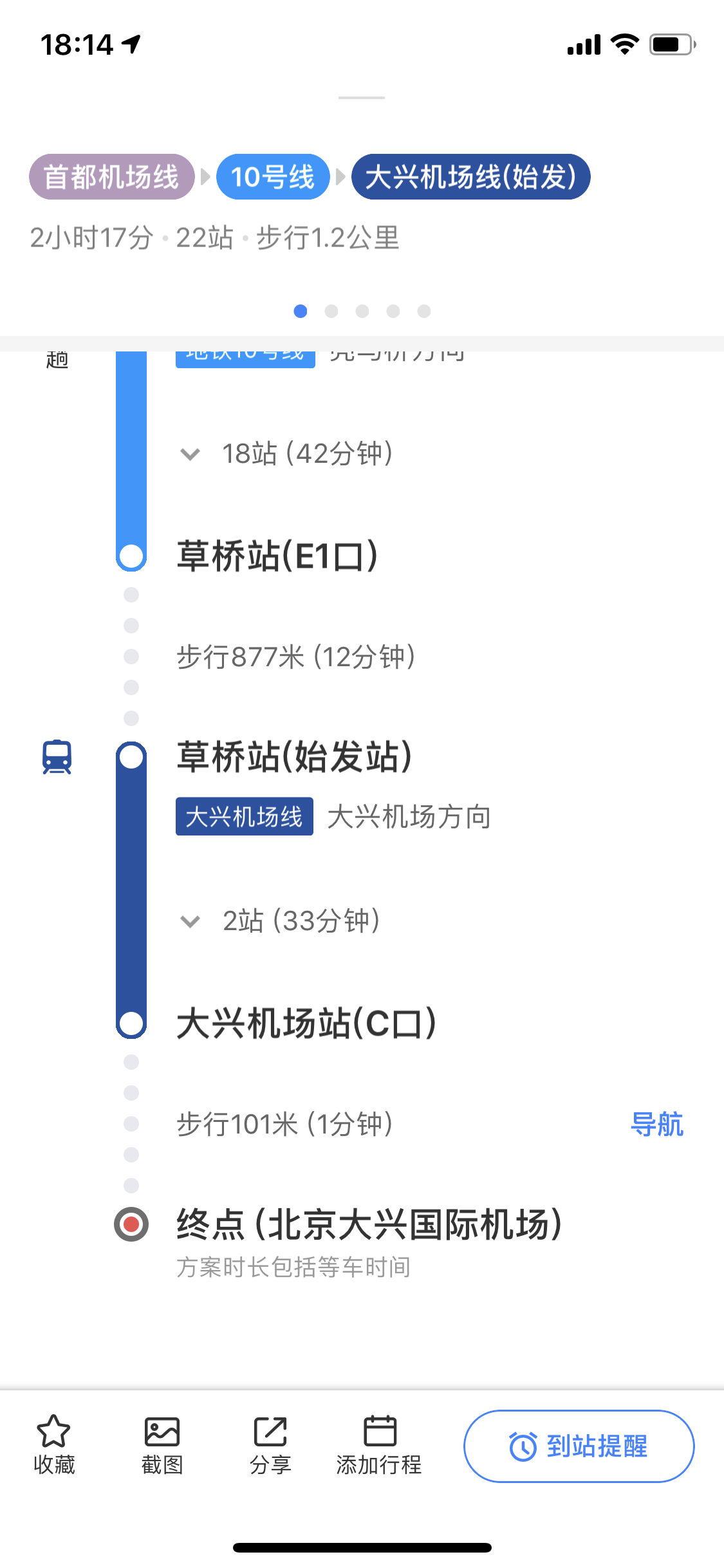Enable 到站提醒 arrival reminder
Image resolution: width=724 pixels, height=1568 pixels.
click(x=579, y=1446)
